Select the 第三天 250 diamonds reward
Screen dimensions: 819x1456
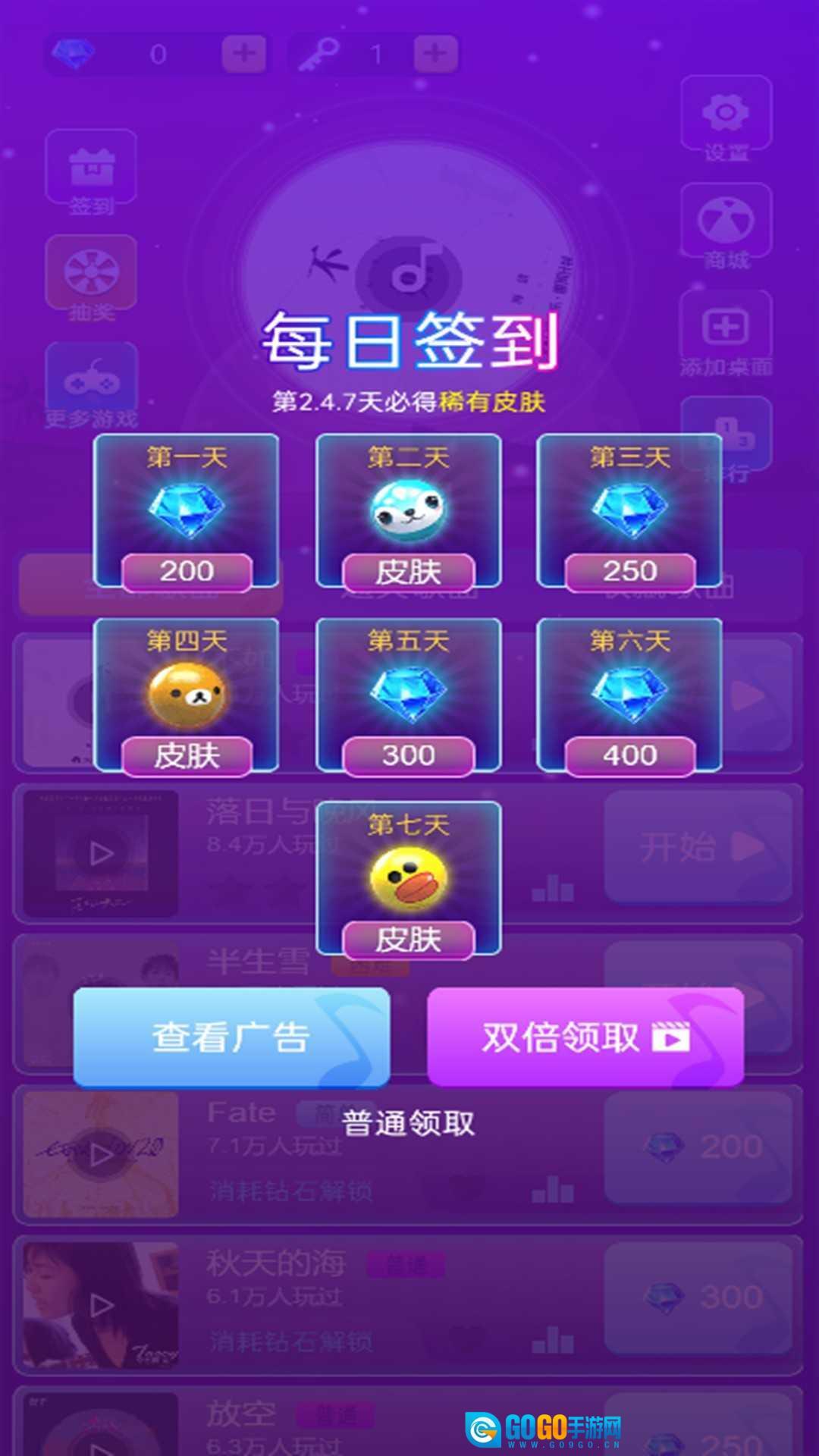[x=629, y=512]
